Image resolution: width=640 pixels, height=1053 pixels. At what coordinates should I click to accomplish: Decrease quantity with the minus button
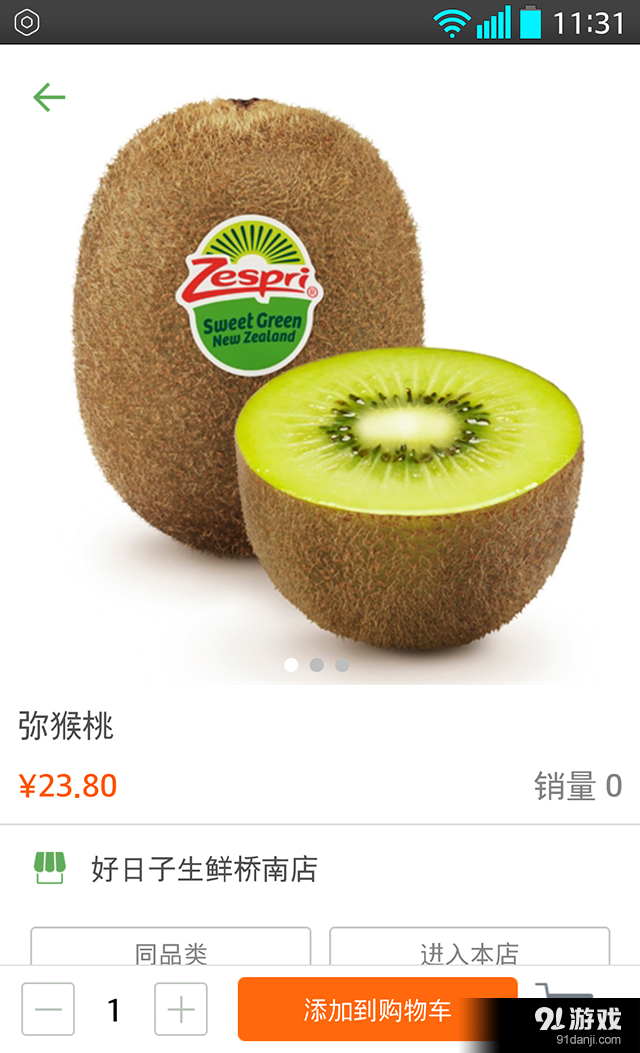point(48,1009)
